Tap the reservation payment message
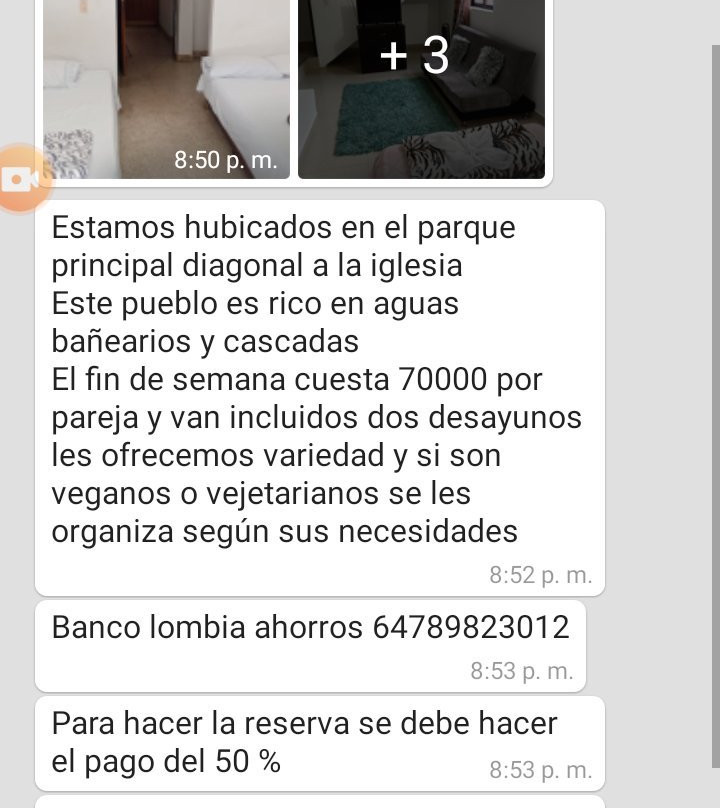Screen dimensions: 720x808 pyautogui.click(x=310, y=740)
